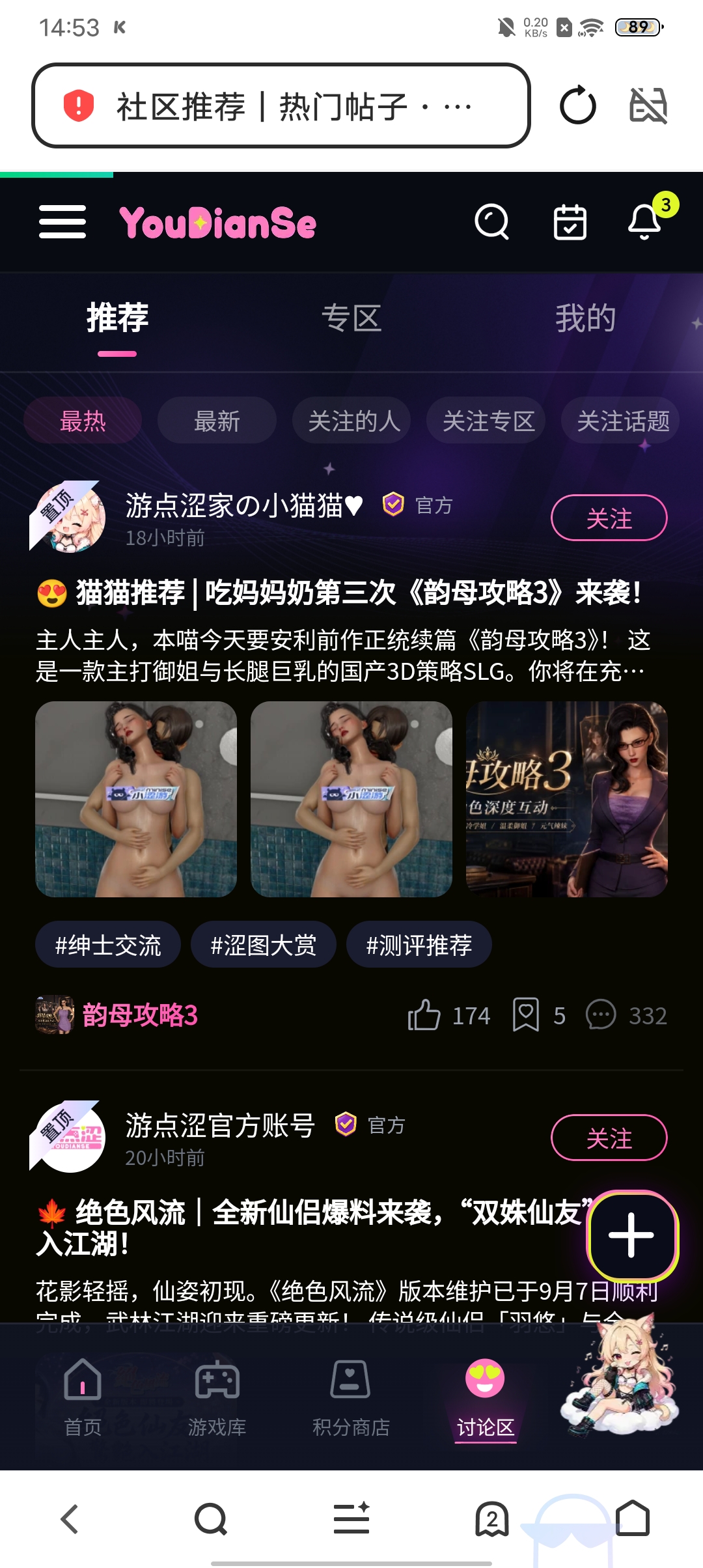Open the #测评推荐 topic tag

coord(419,945)
